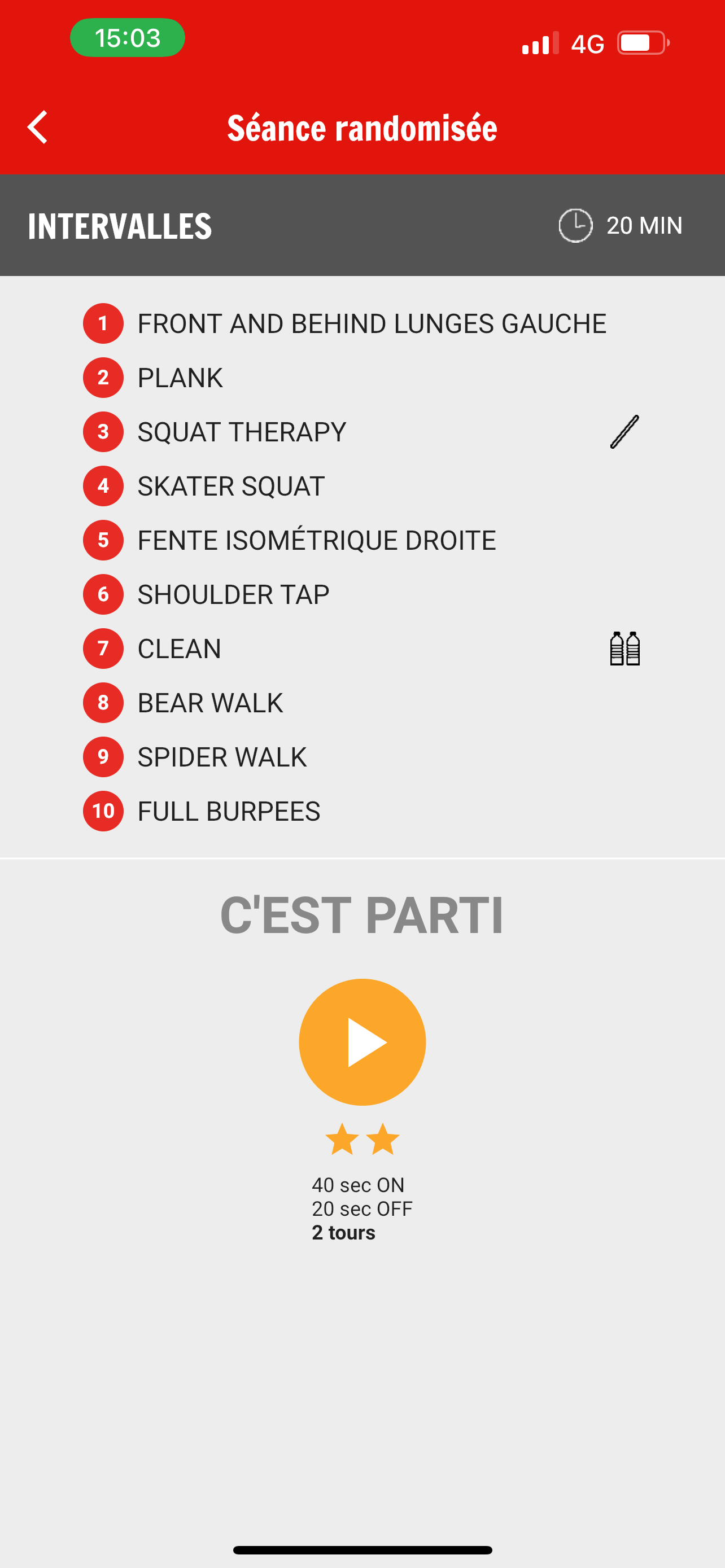Tap the red circle 10 next to FULL BURPEES
This screenshot has height=1568, width=725.
point(103,811)
